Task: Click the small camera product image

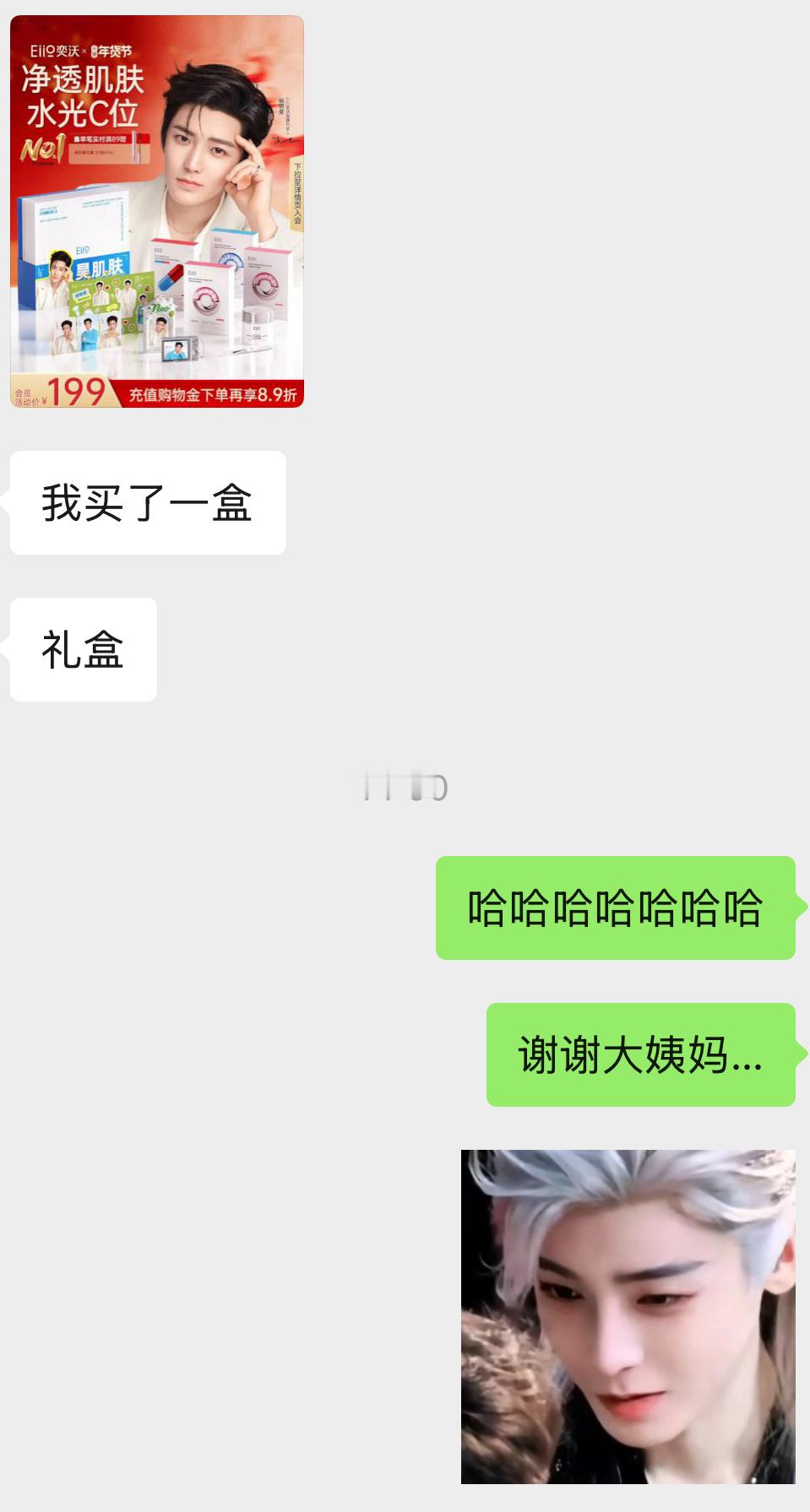Action: click(182, 350)
